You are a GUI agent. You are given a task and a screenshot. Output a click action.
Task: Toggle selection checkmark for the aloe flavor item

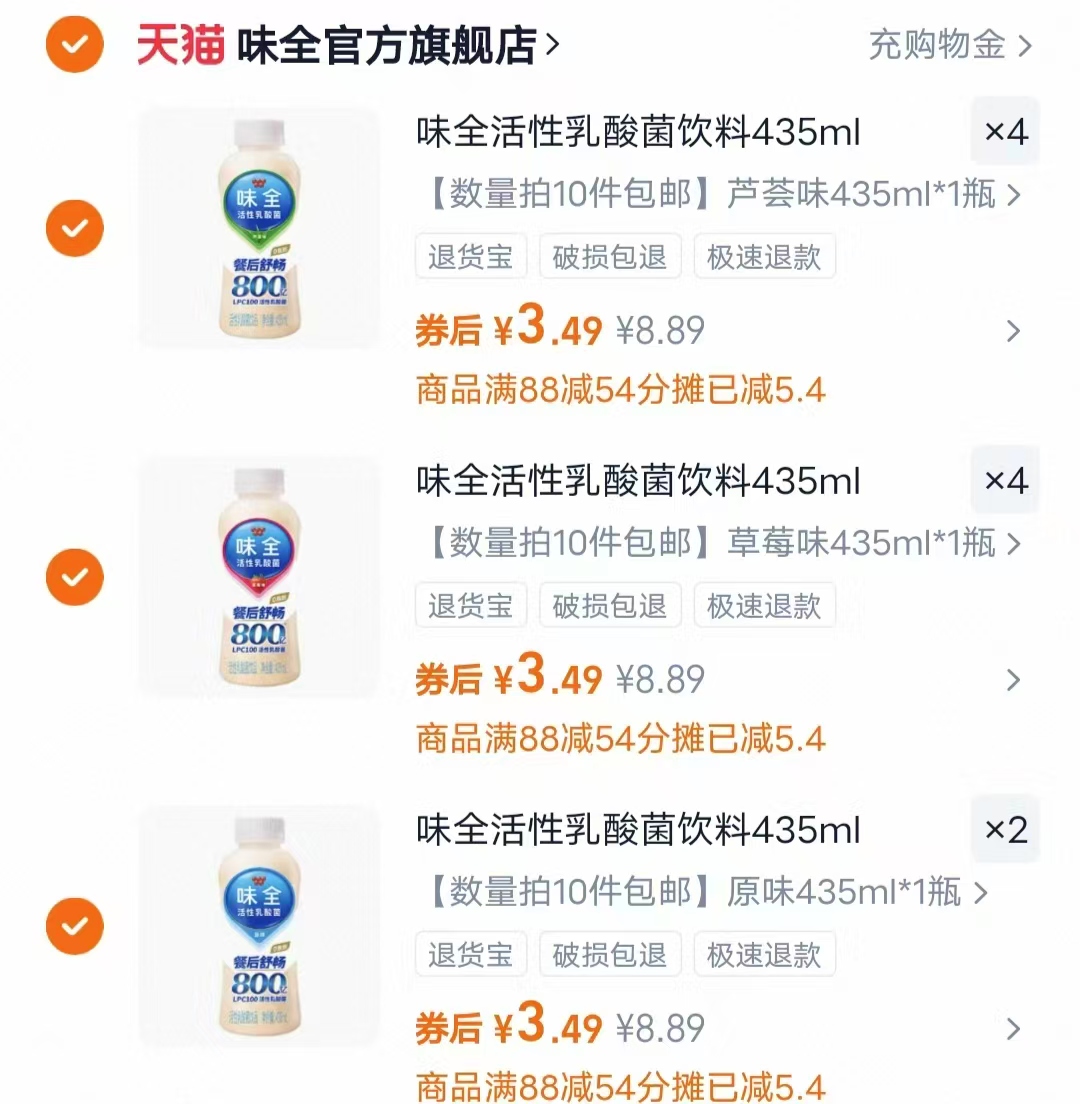[x=73, y=228]
